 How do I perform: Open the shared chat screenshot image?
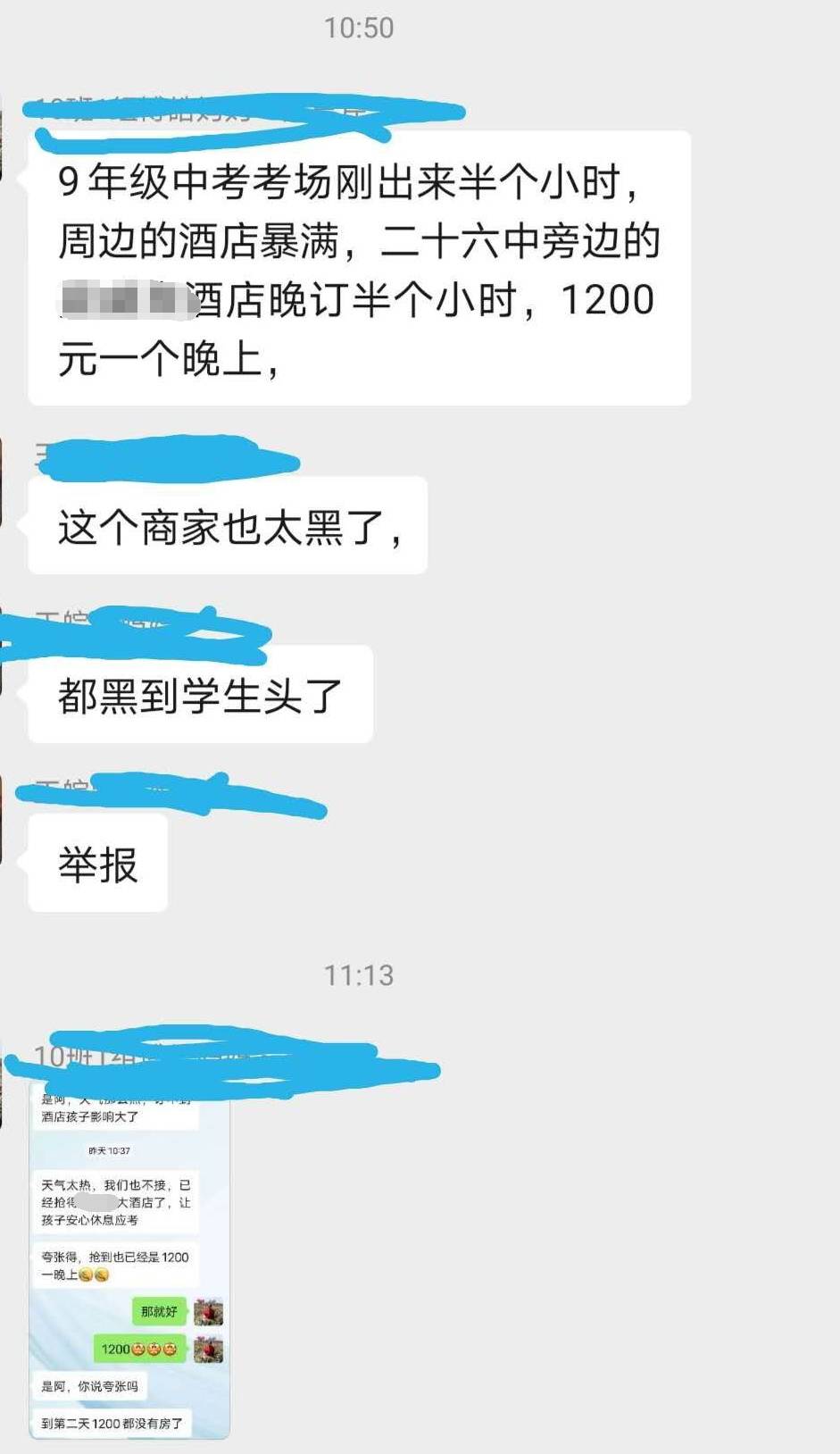(x=129, y=1268)
